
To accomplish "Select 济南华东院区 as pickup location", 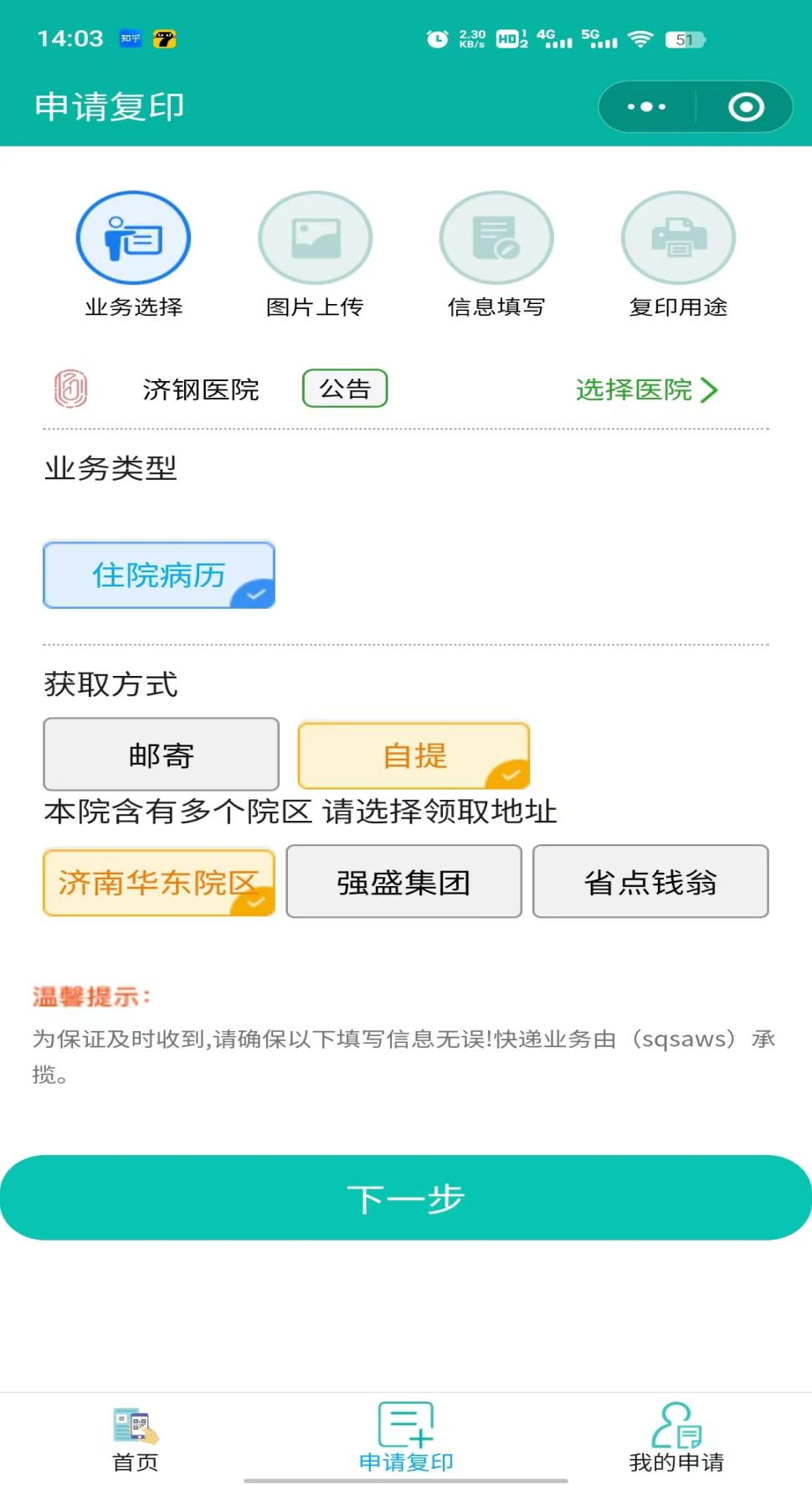I will coord(159,883).
